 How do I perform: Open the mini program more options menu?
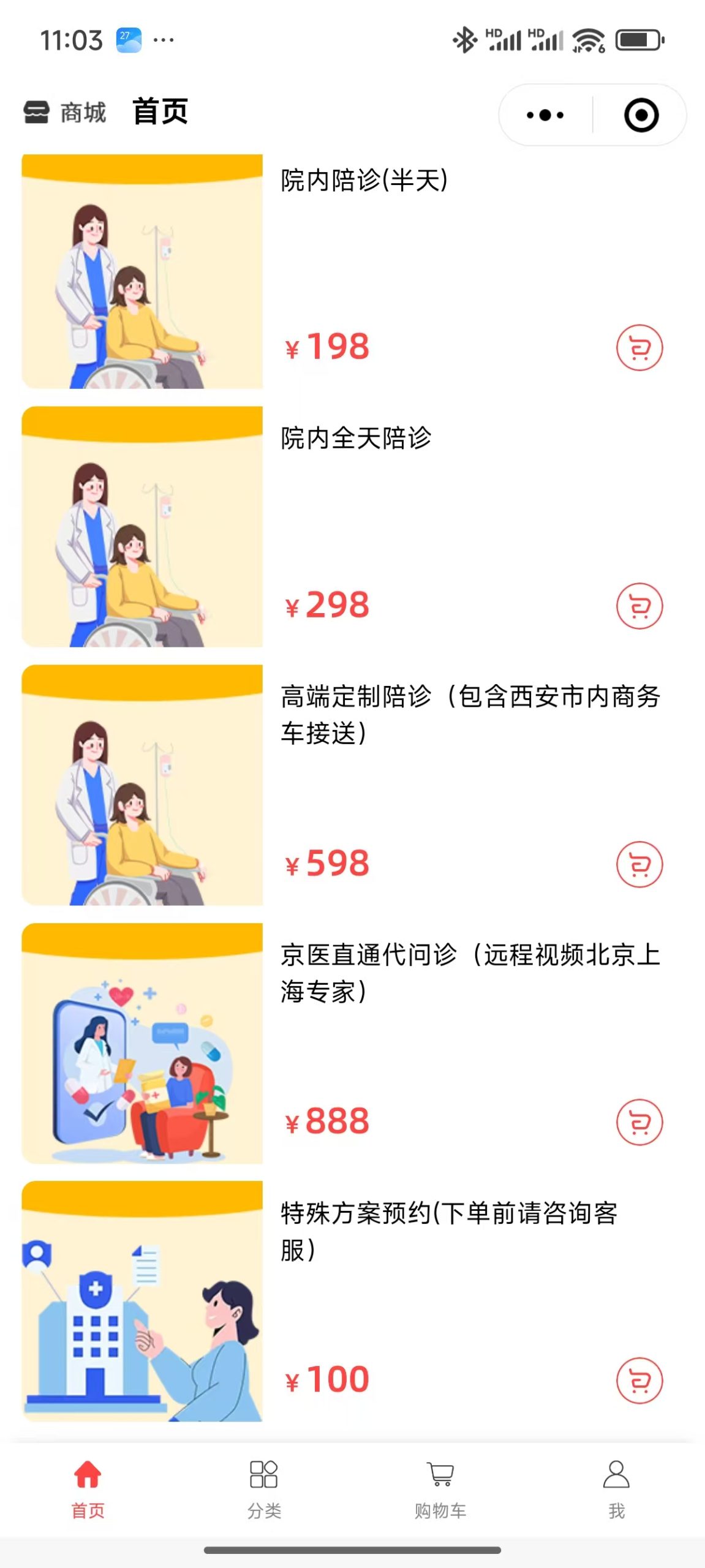coord(545,115)
